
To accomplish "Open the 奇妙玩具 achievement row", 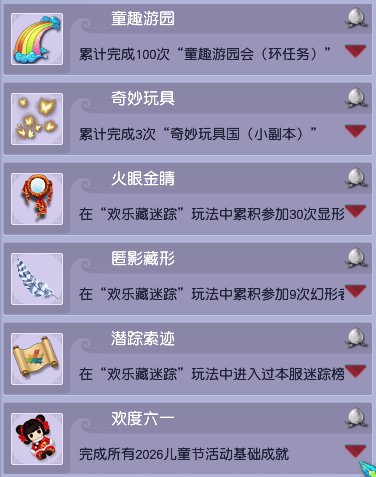I will (188, 119).
